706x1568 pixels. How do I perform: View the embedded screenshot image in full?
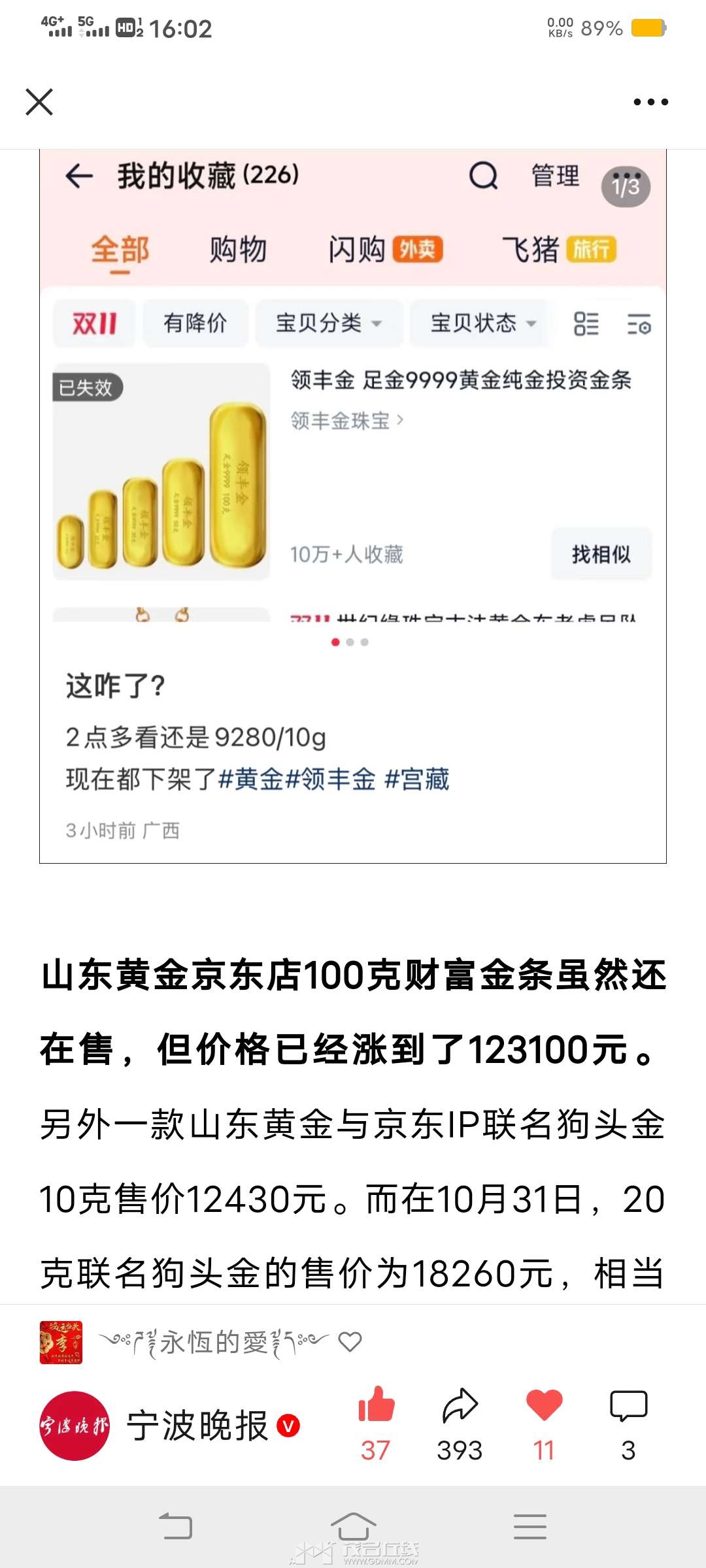tap(353, 506)
